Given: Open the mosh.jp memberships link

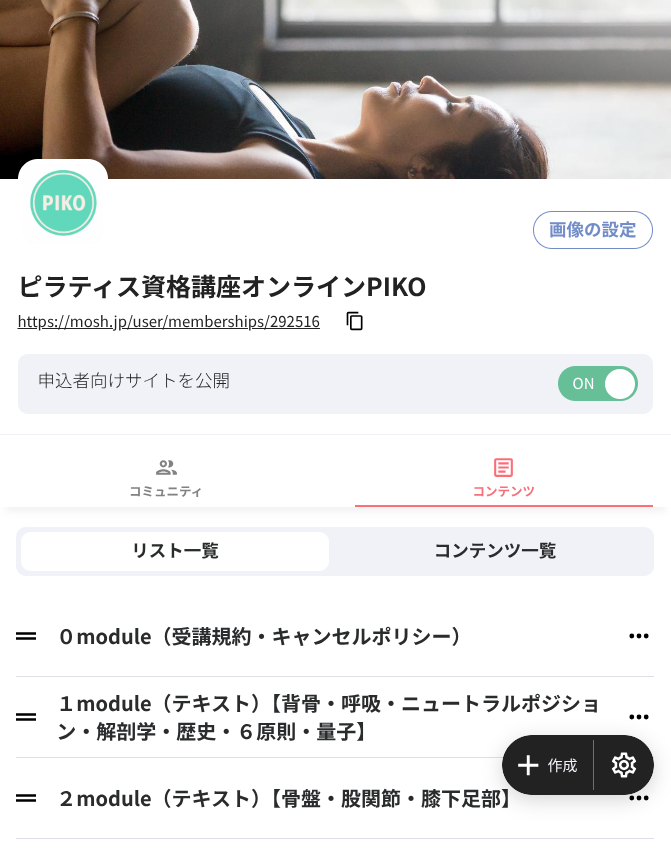Looking at the screenshot, I should pyautogui.click(x=169, y=322).
